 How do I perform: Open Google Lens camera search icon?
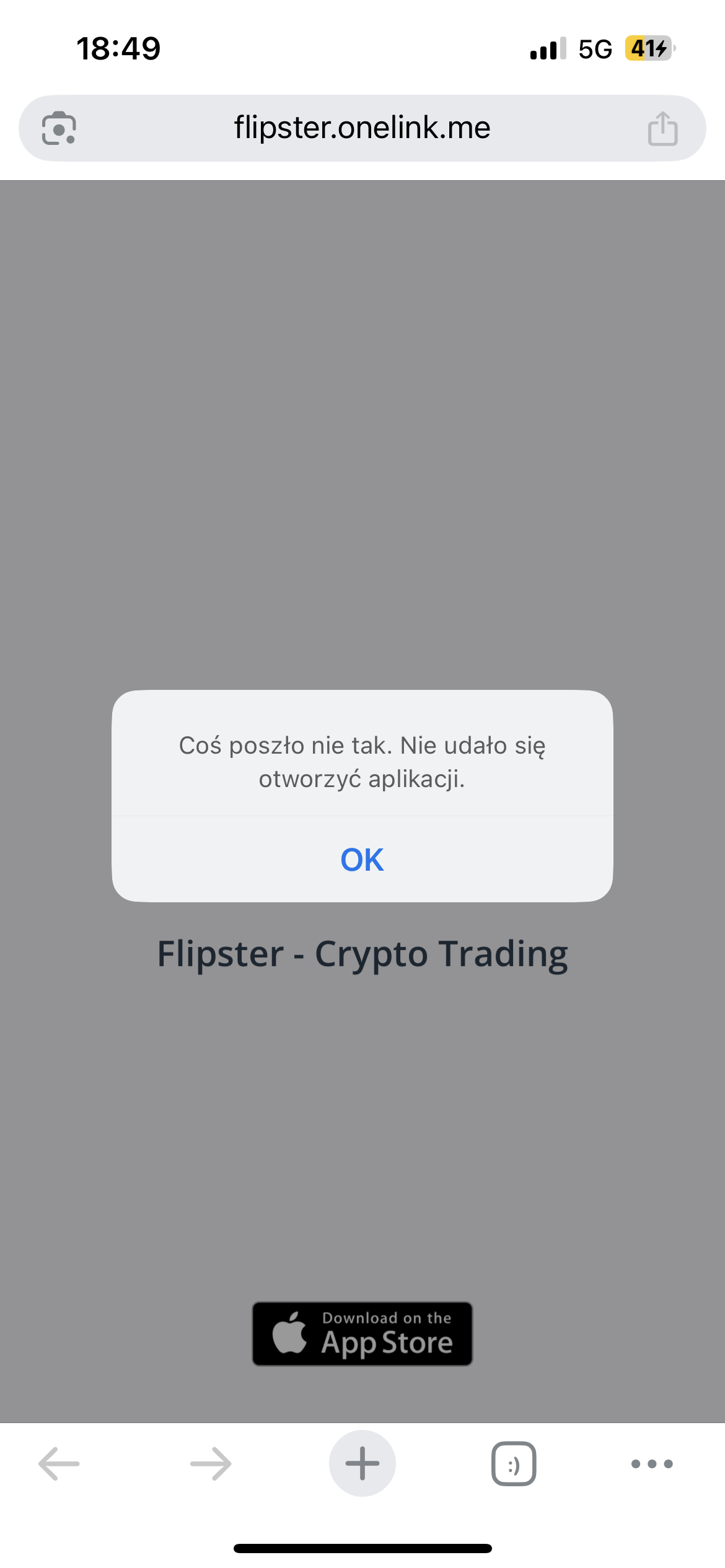point(59,128)
